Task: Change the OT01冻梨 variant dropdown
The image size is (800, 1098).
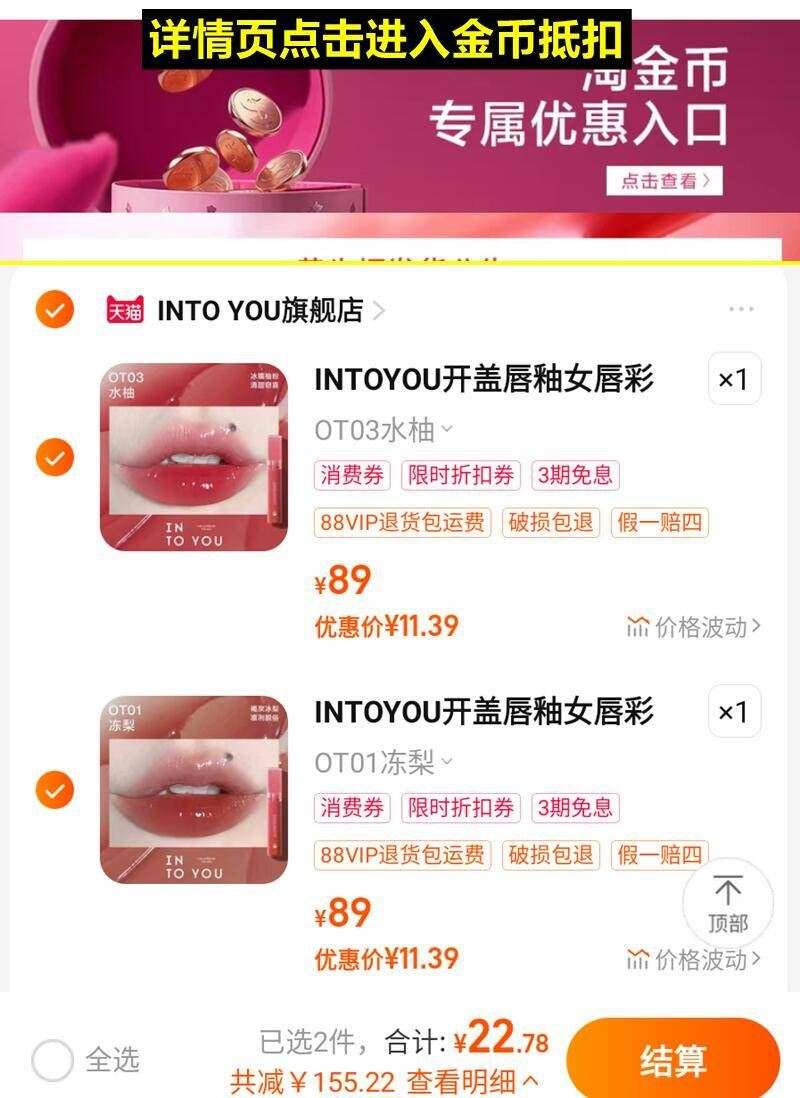Action: click(384, 763)
